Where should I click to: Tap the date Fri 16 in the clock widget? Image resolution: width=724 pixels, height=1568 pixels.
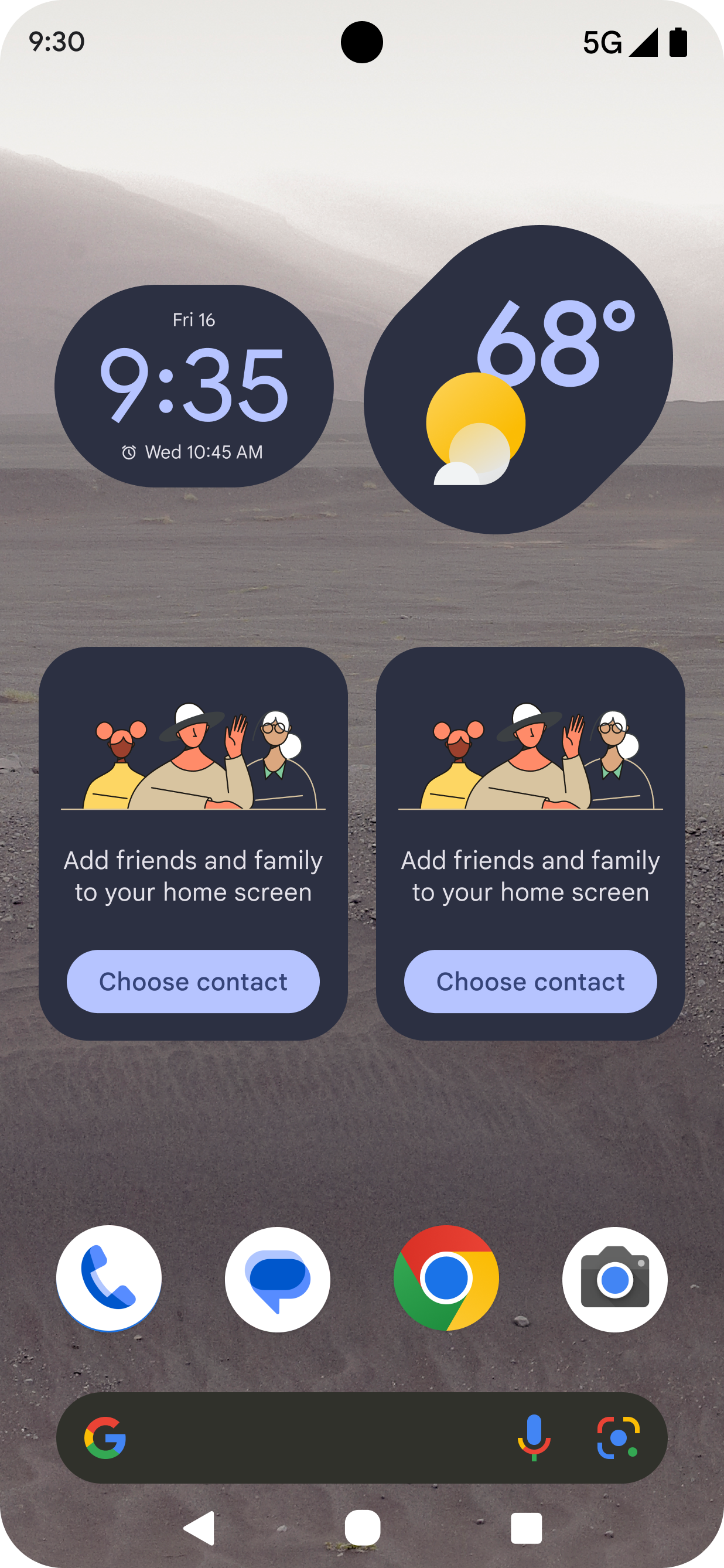193,321
